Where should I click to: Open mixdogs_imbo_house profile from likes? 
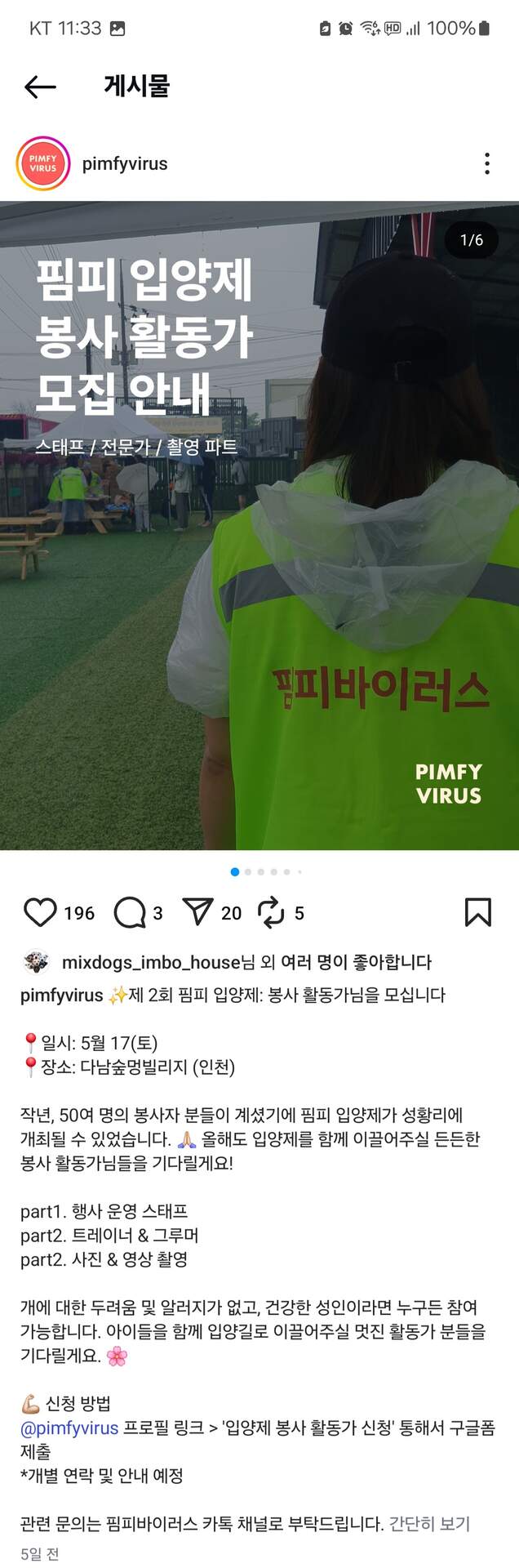pos(151,962)
